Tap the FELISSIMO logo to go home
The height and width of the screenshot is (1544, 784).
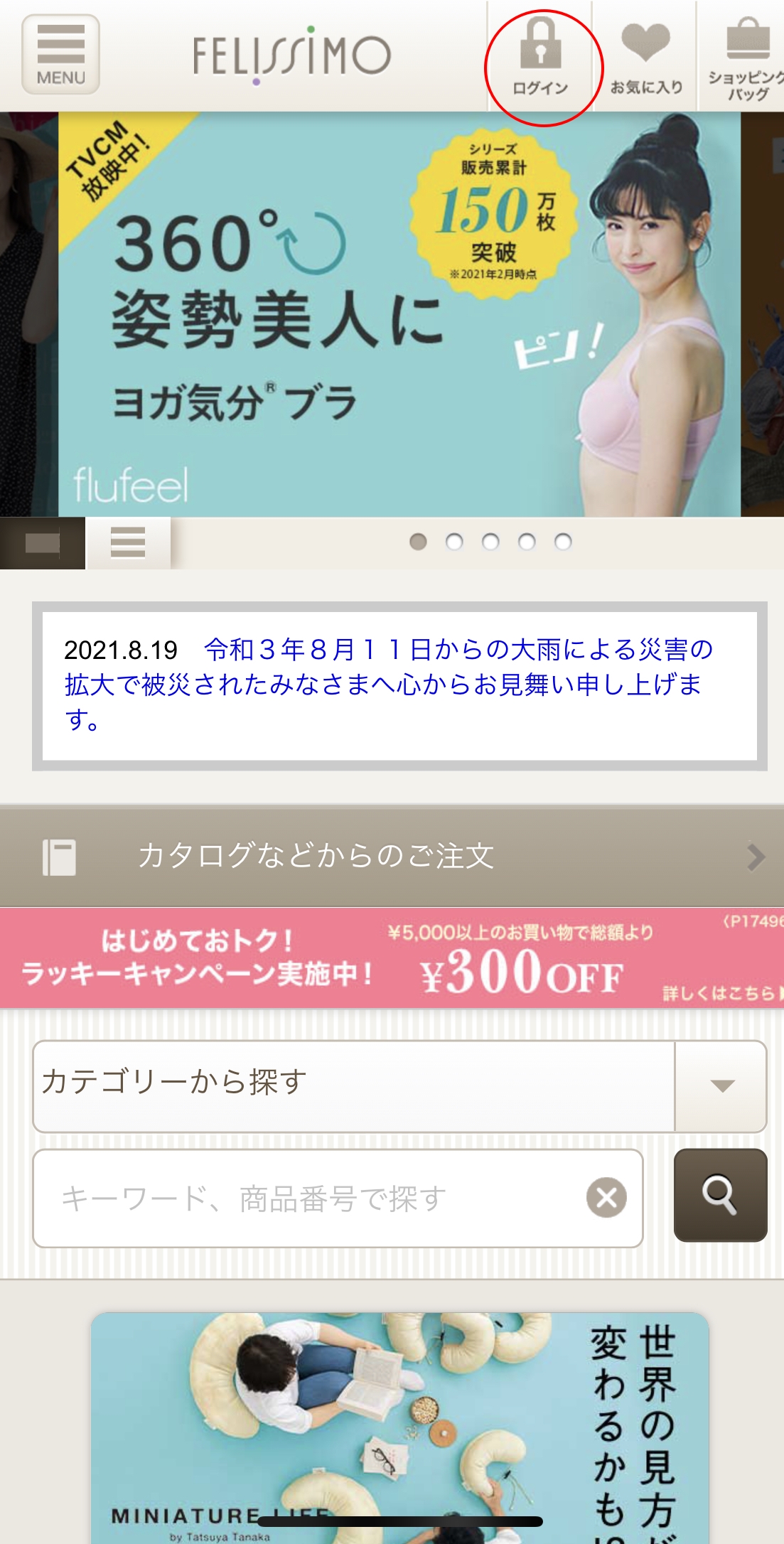click(x=291, y=57)
